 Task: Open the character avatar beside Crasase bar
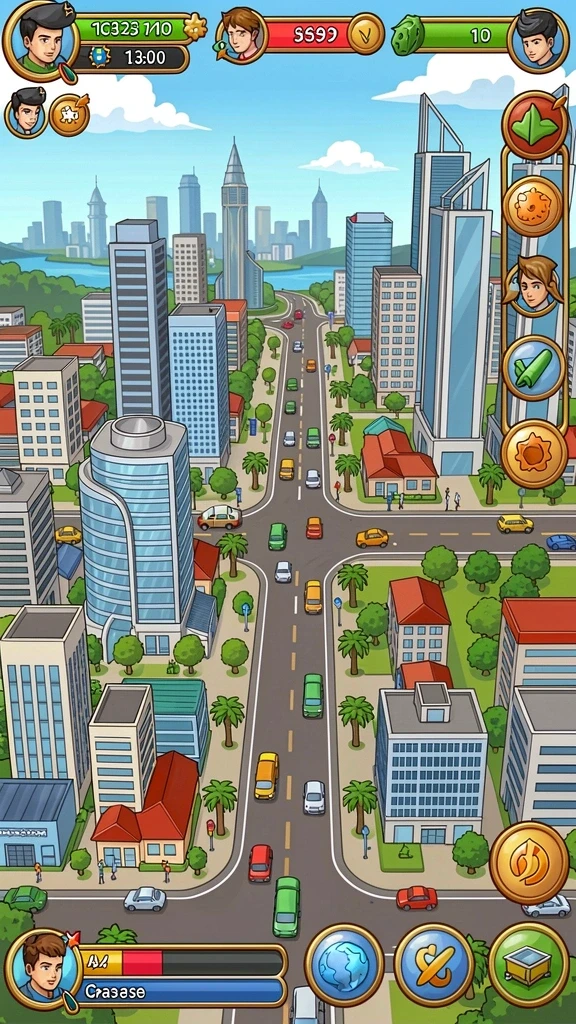[x=43, y=968]
